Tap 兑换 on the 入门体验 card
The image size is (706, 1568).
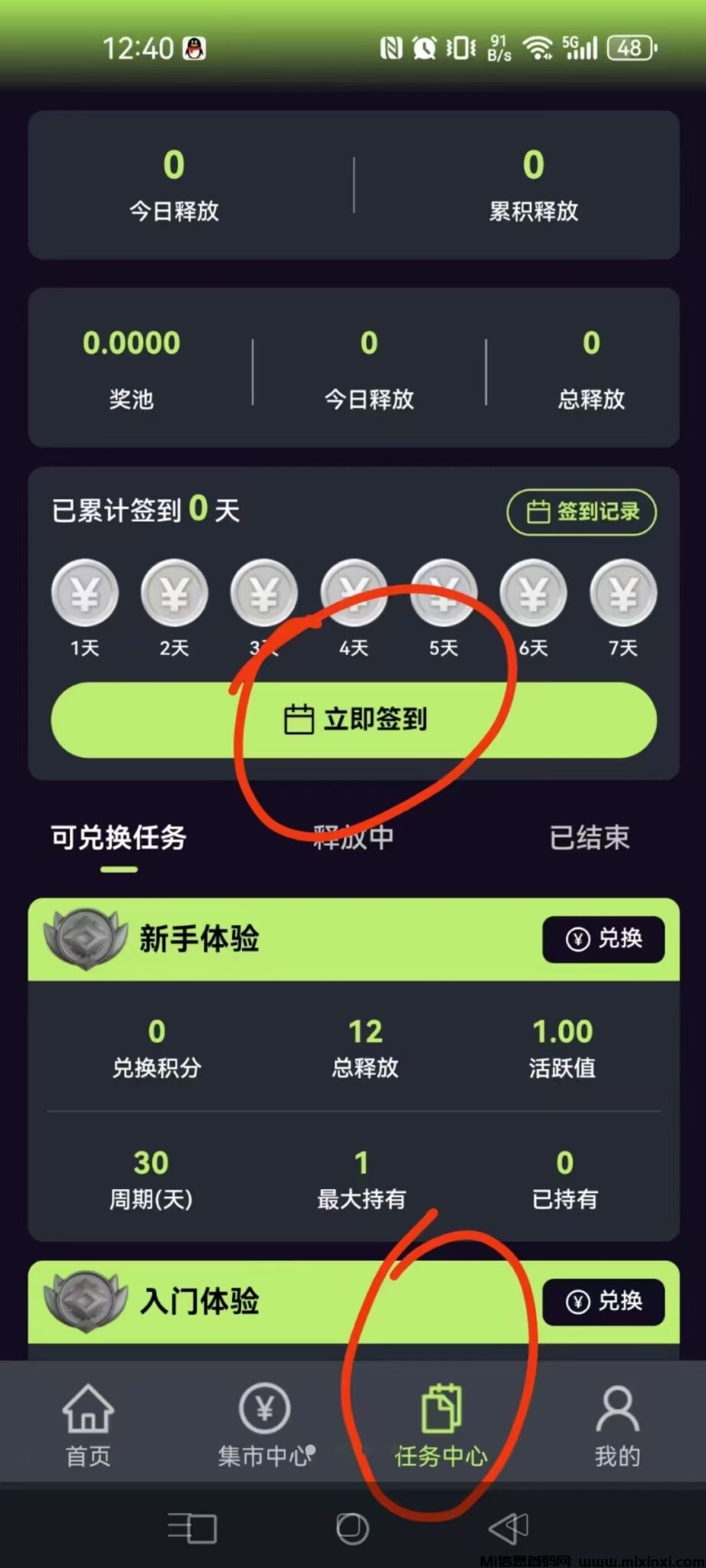(603, 1302)
